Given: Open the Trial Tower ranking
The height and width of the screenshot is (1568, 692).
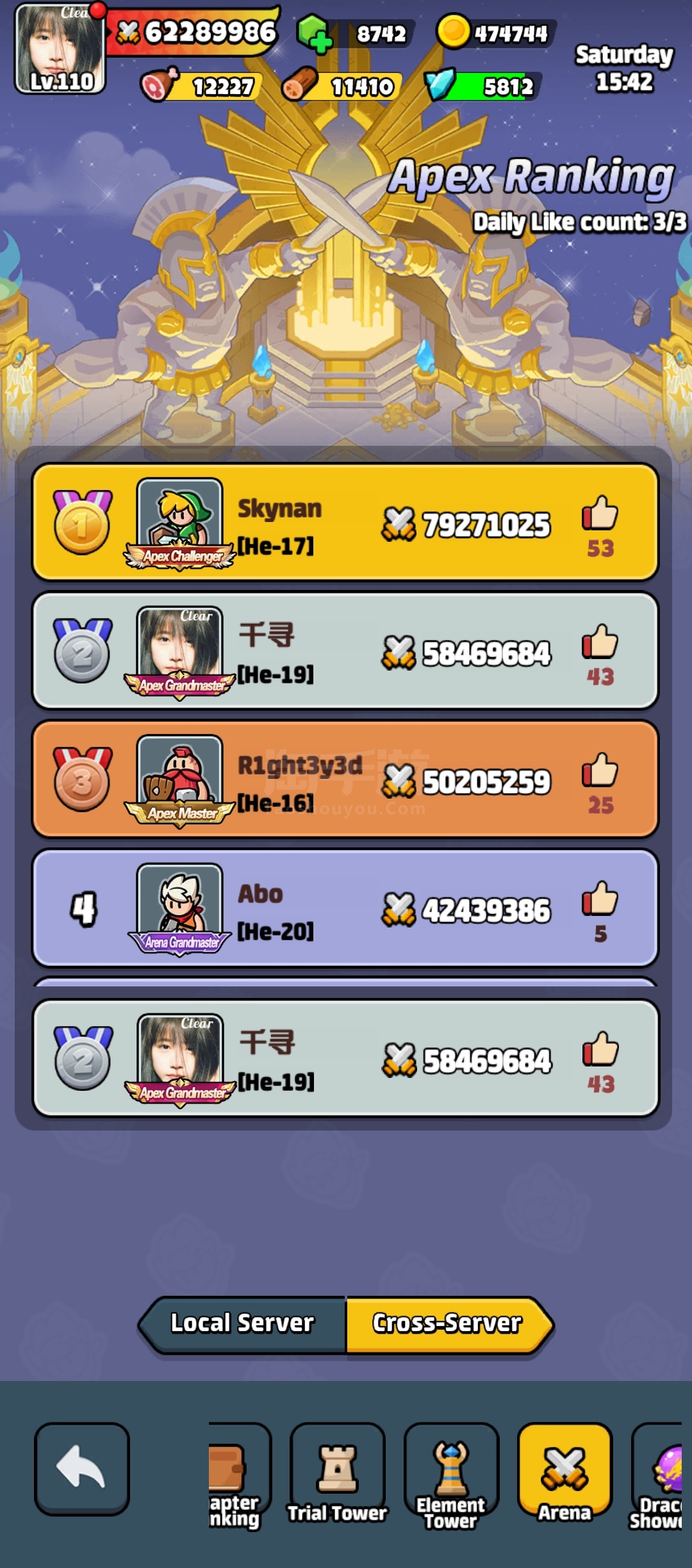Looking at the screenshot, I should [337, 1474].
